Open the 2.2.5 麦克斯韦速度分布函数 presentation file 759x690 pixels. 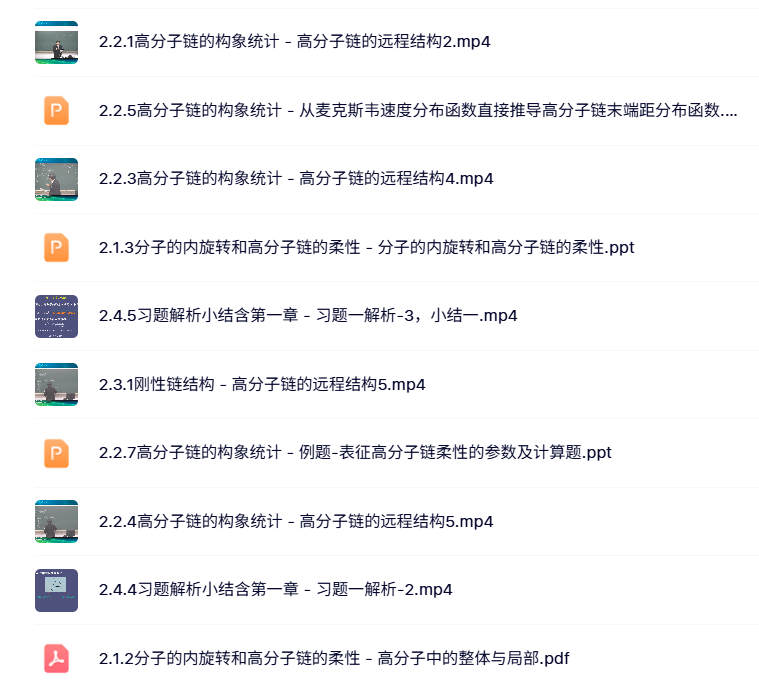pyautogui.click(x=418, y=111)
